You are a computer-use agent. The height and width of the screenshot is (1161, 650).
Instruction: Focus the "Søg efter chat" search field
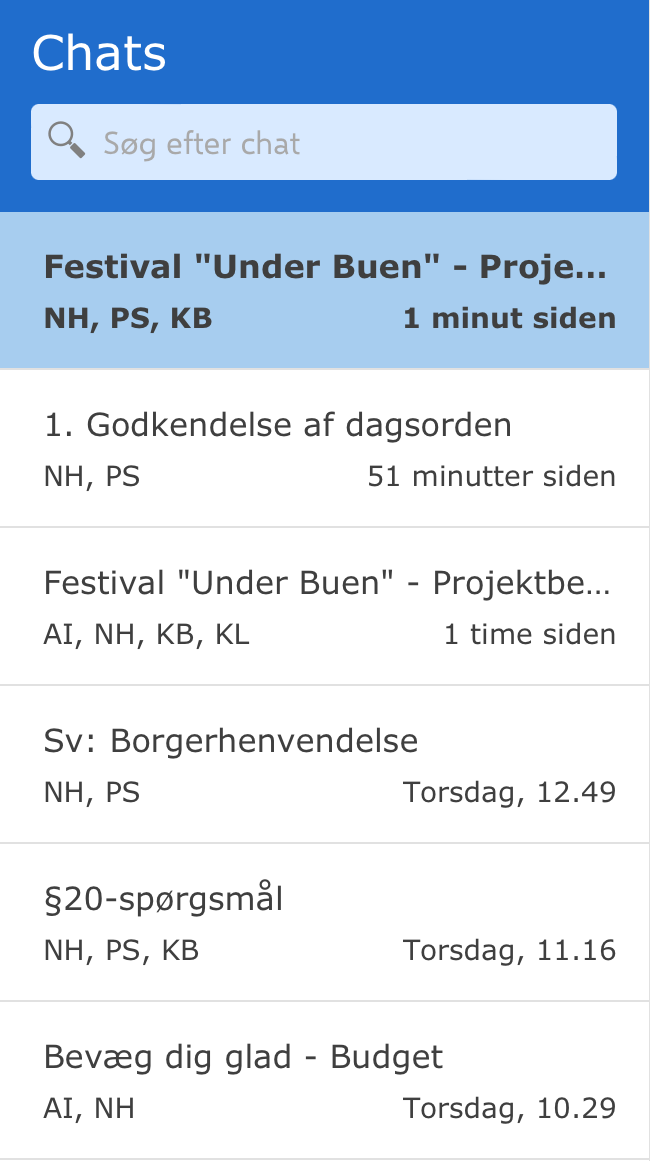click(x=340, y=143)
